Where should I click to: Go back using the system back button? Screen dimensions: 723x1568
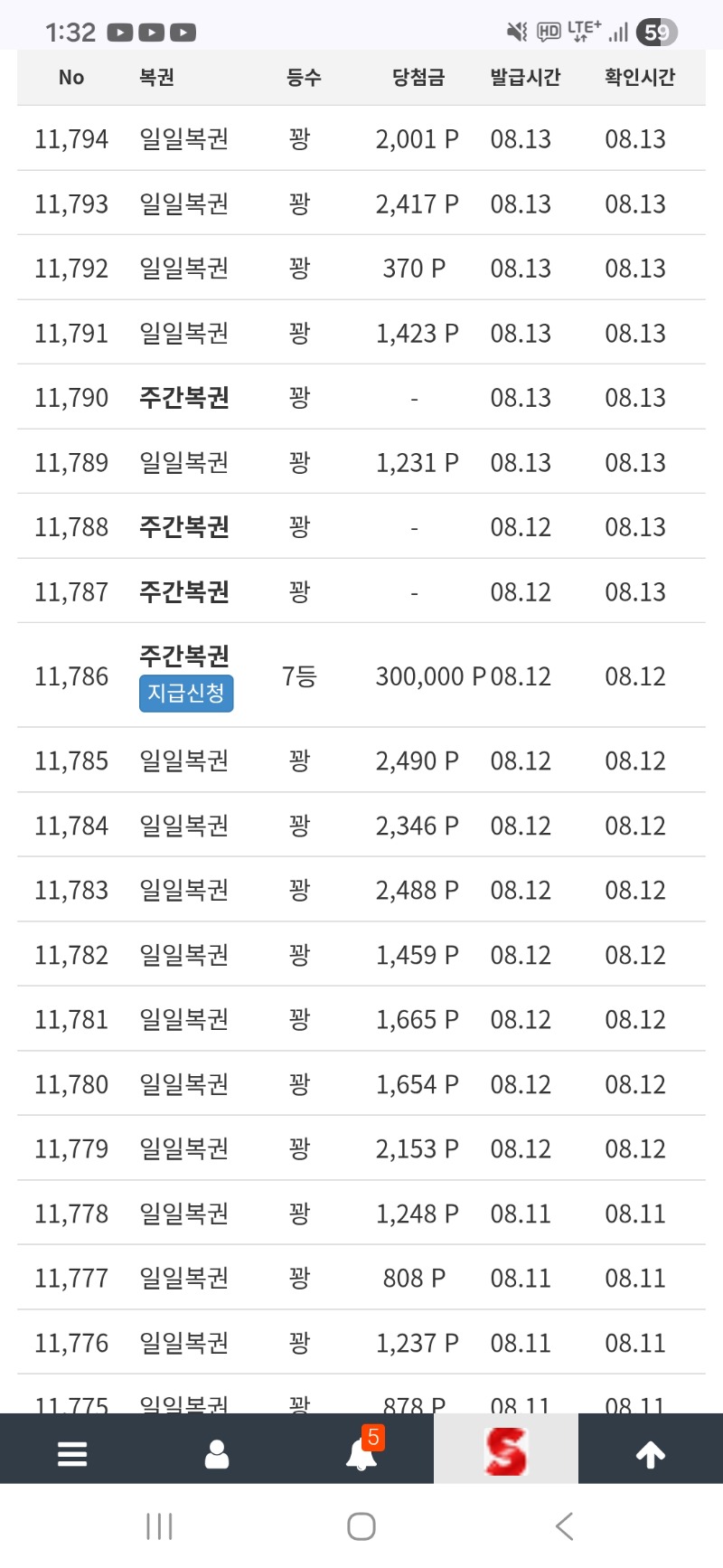[565, 1526]
